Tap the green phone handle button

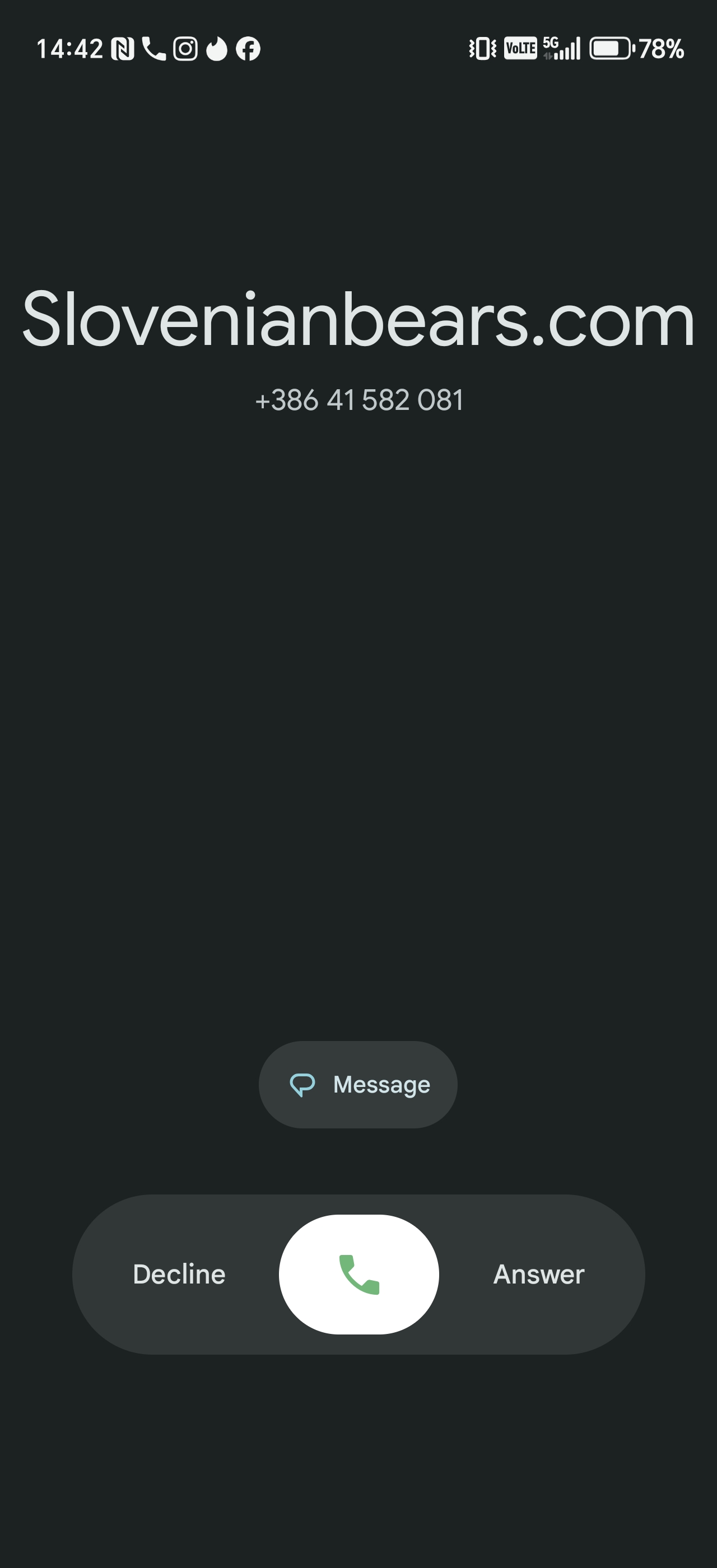359,1274
